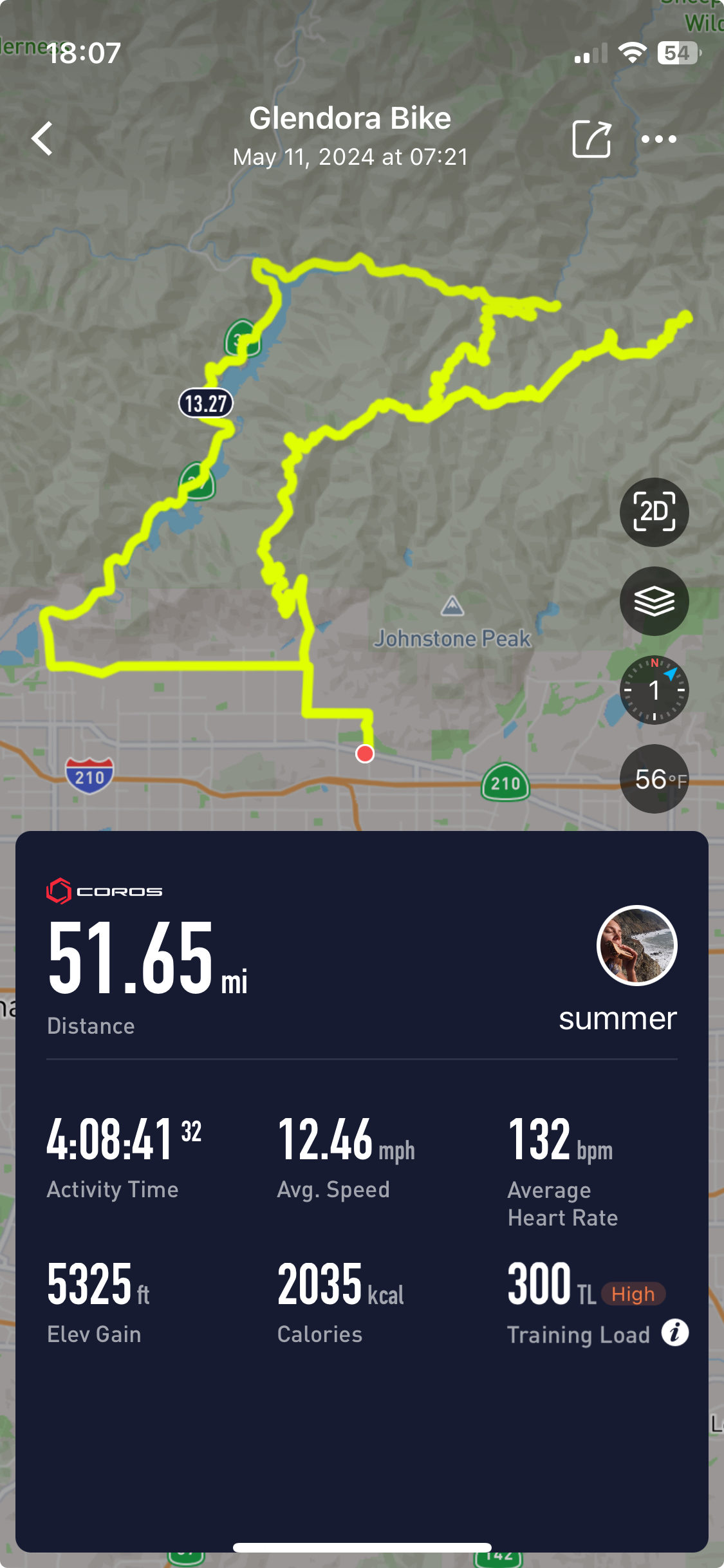Open the map layers selector
This screenshot has height=1568, width=724.
(654, 601)
